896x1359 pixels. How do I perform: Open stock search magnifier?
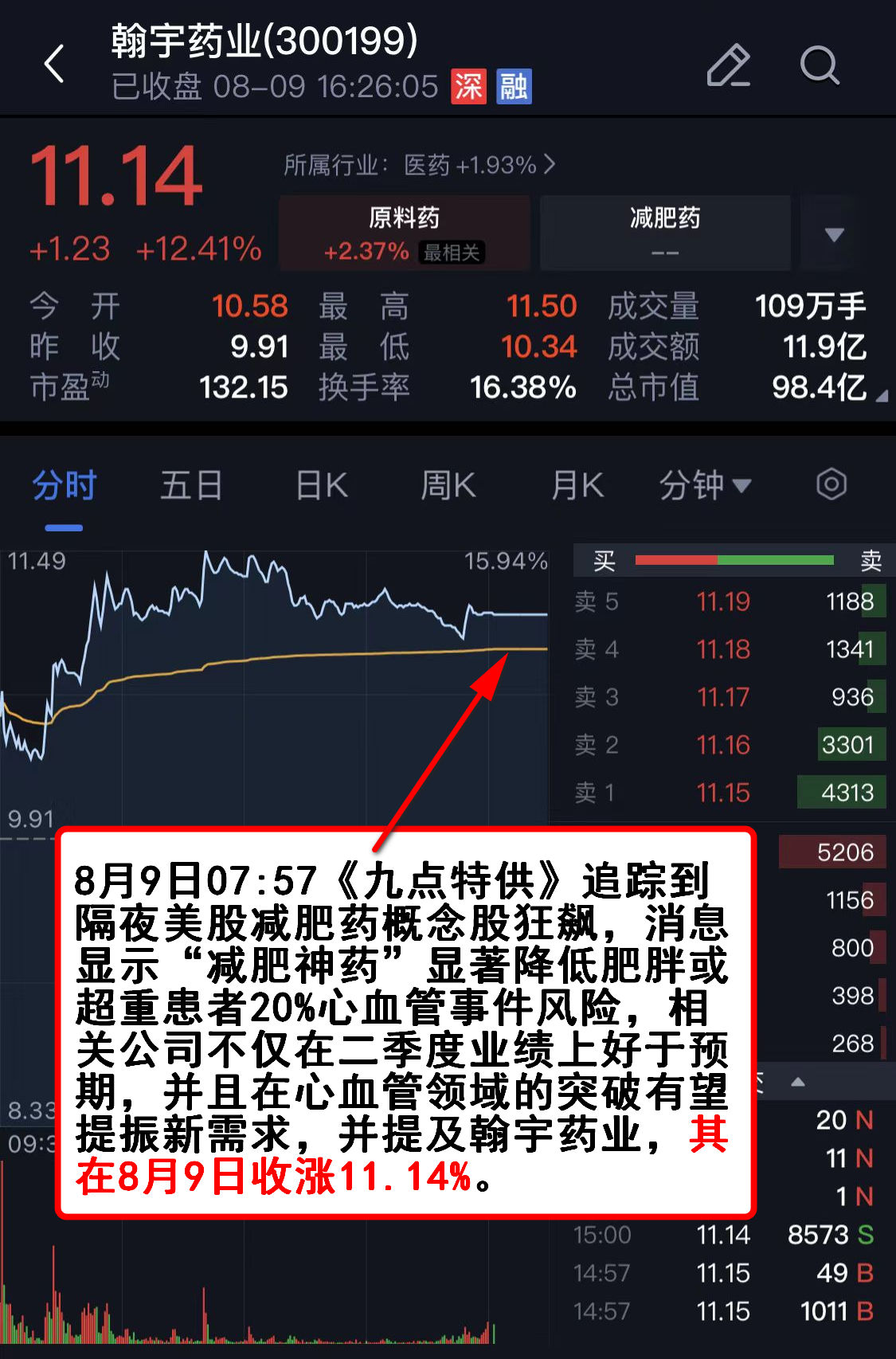819,65
